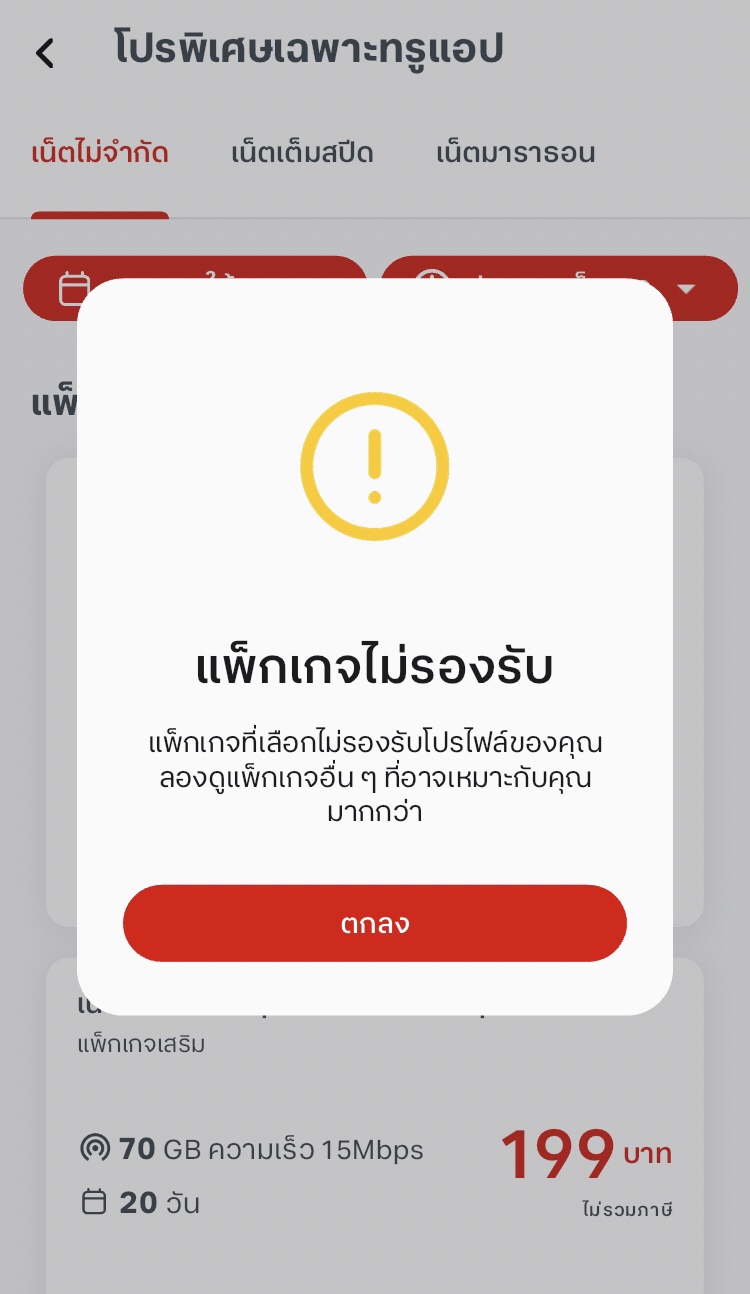Switch to the เน็ตเต็มสปีด tab
The width and height of the screenshot is (750, 1294).
(302, 153)
